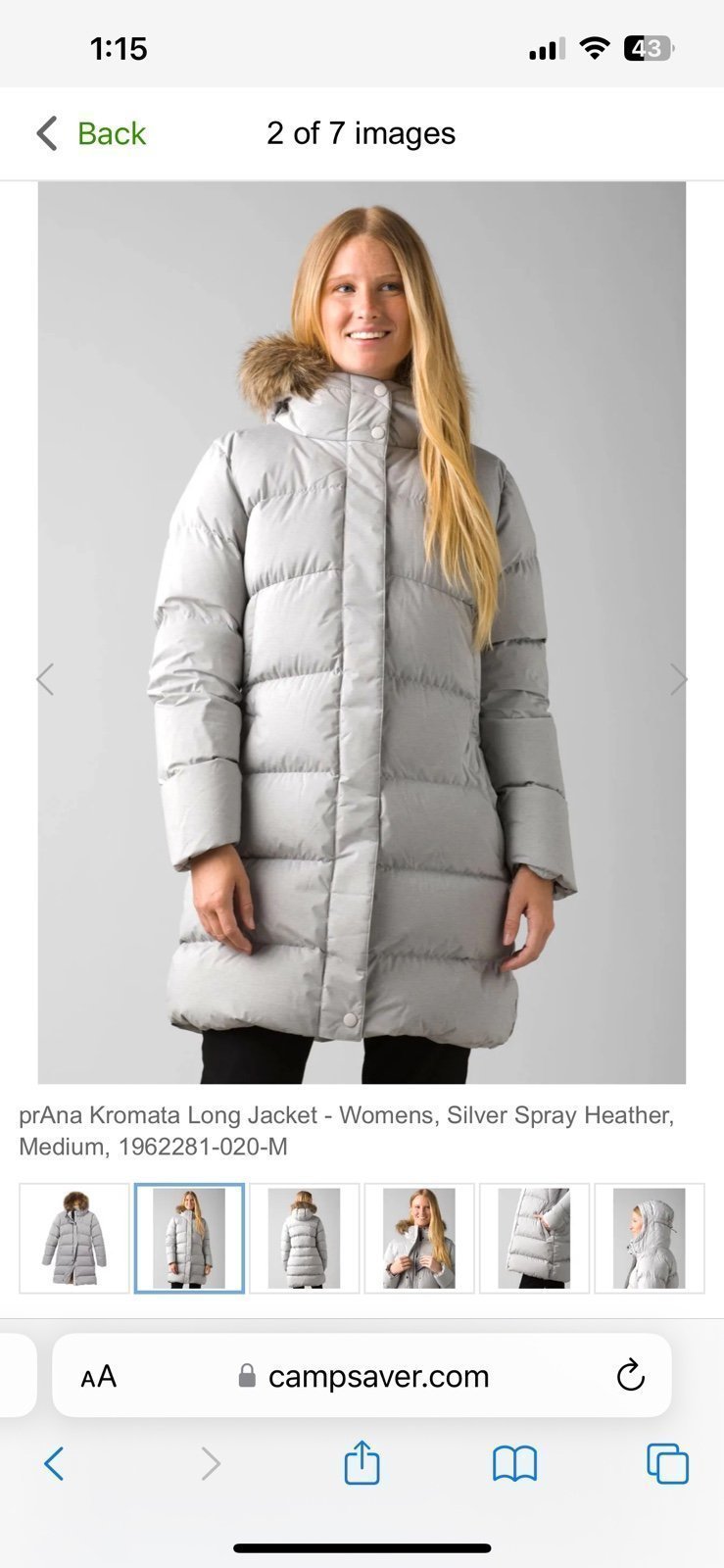View all open Safari tabs

668,1464
